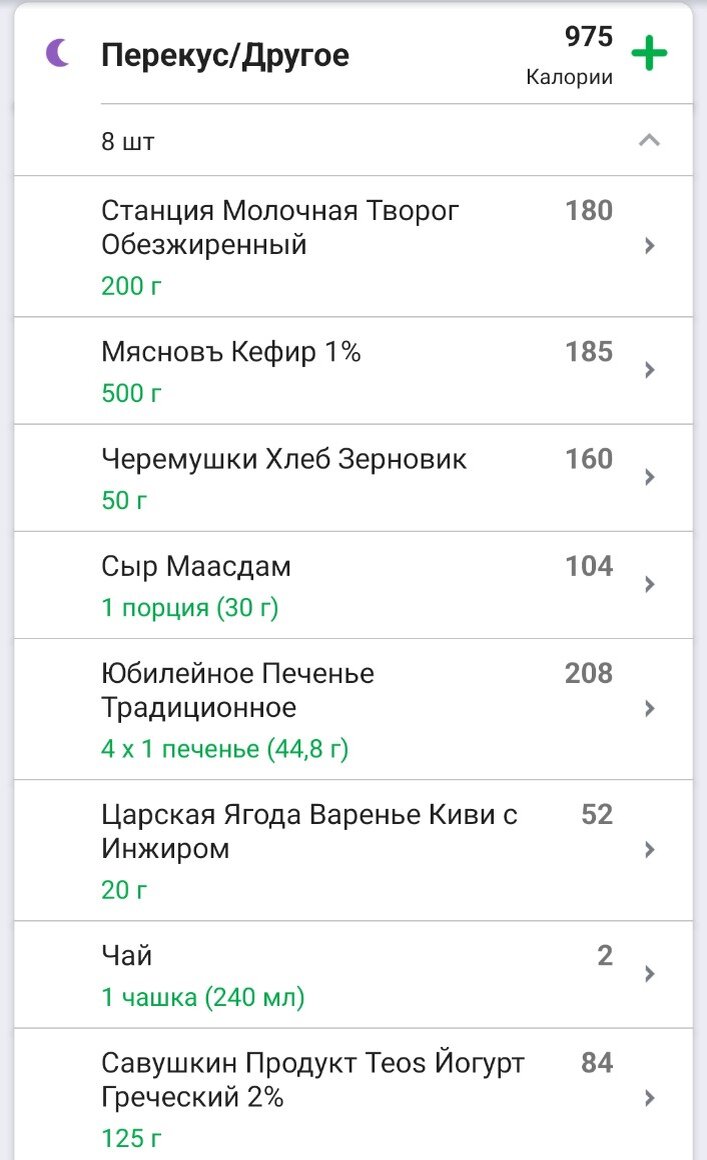The width and height of the screenshot is (707, 1160).
Task: Open Станция Молочная Творог Обезжиренный entry
Action: point(354,246)
